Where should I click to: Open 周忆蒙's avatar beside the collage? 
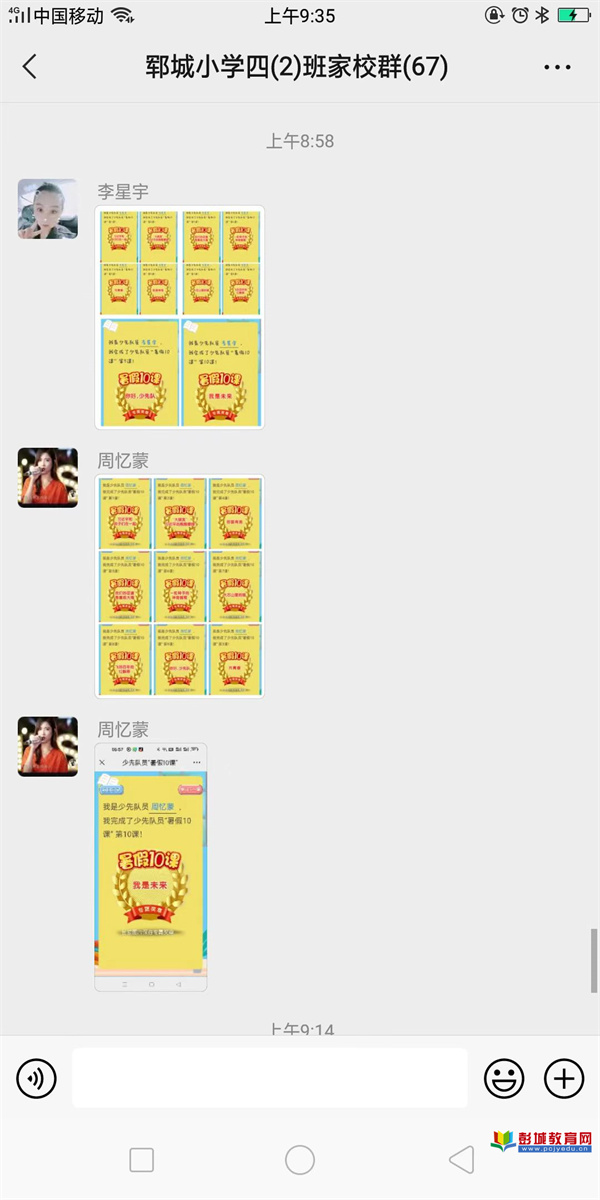[47, 478]
